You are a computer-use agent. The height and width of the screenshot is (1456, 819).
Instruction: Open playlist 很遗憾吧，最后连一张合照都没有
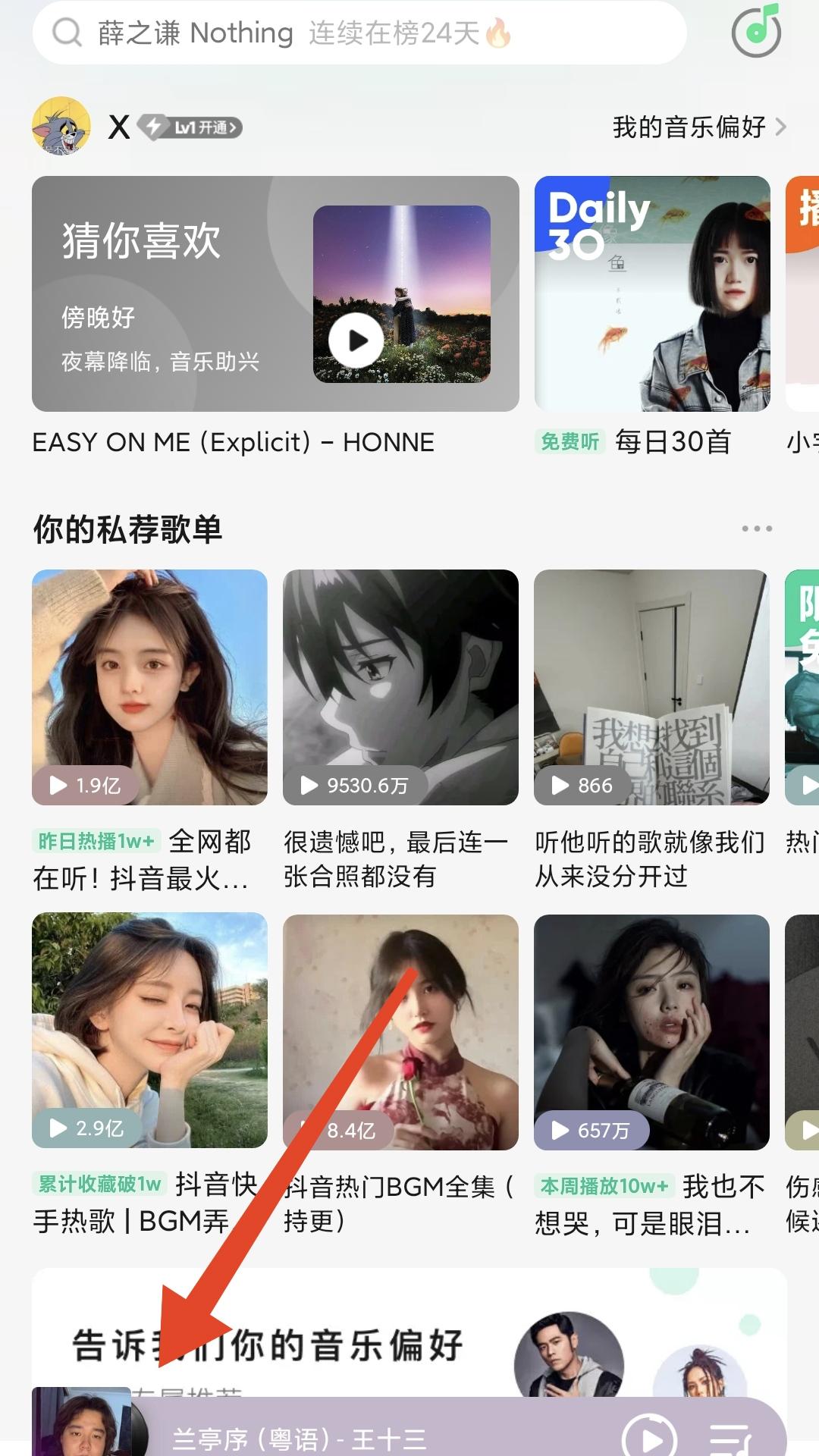coord(400,687)
